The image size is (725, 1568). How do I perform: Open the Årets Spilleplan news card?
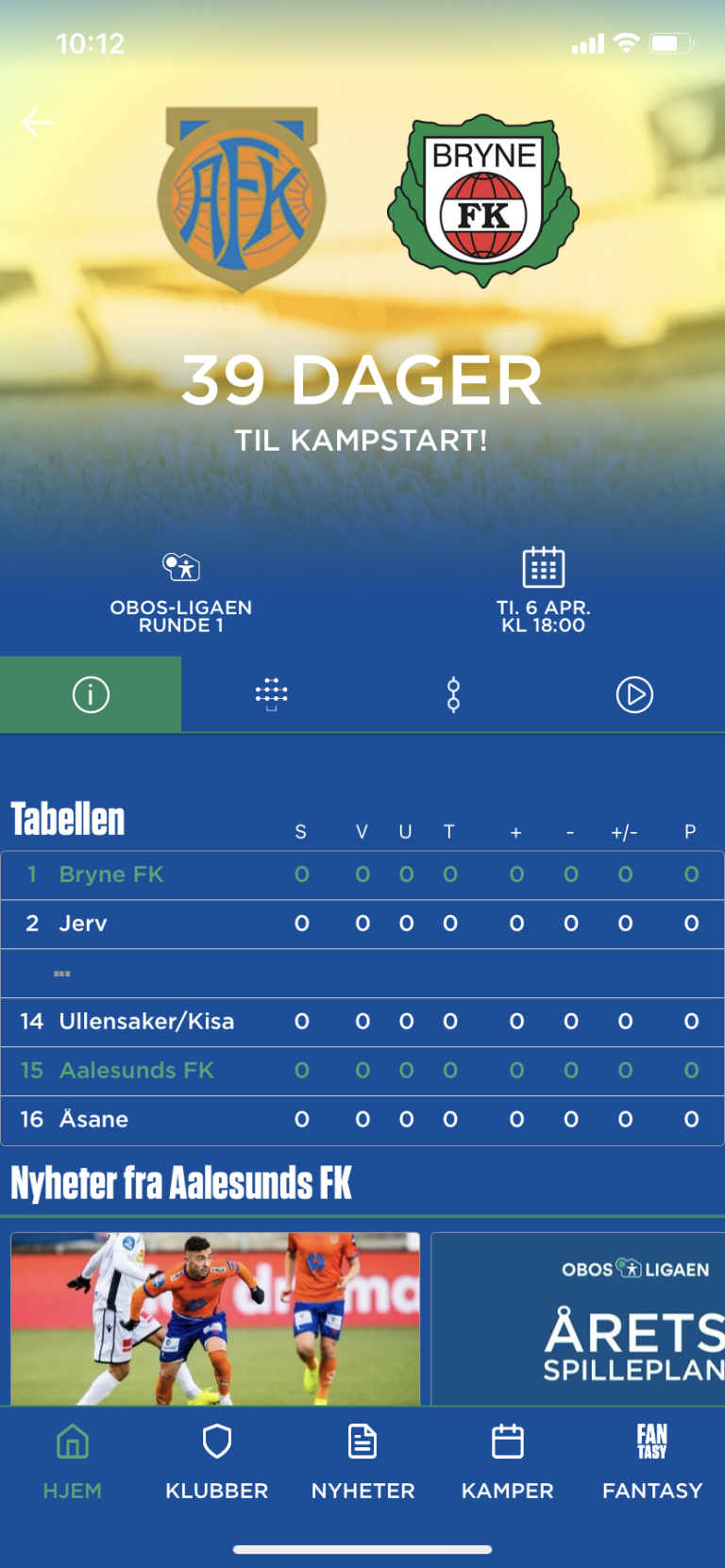578,1318
